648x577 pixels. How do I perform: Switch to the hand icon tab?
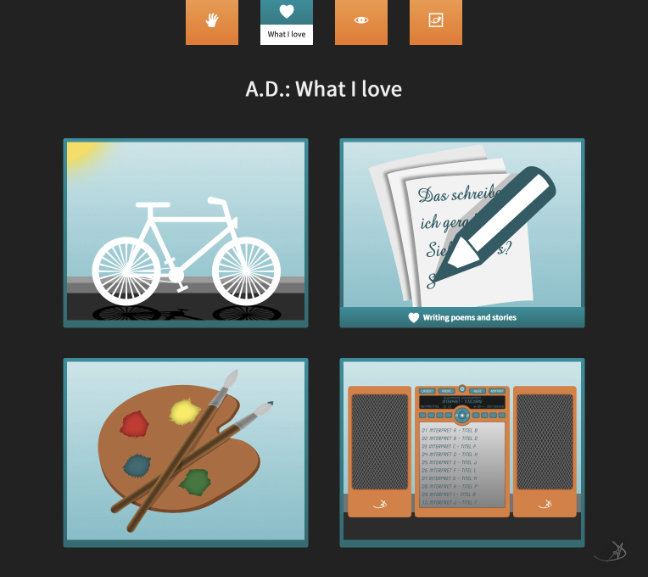[x=211, y=21]
